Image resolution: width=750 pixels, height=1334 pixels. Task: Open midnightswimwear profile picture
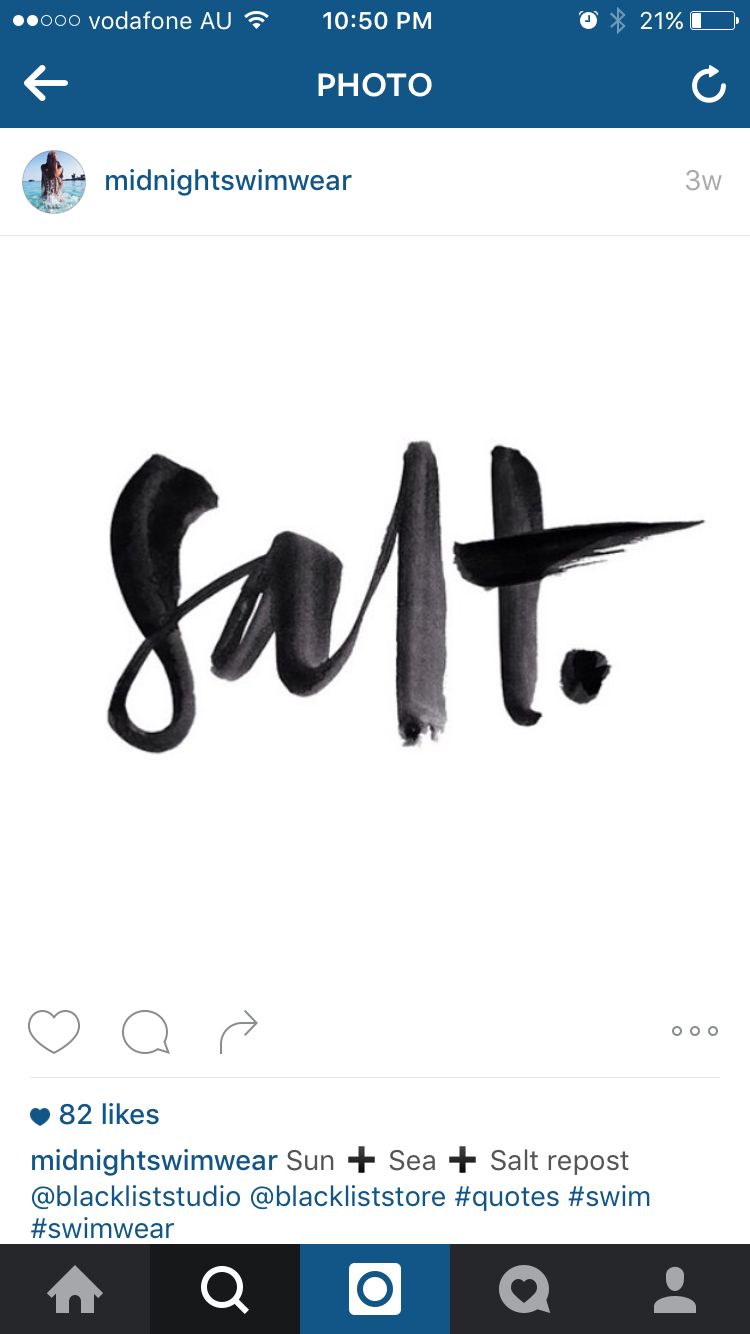(54, 182)
